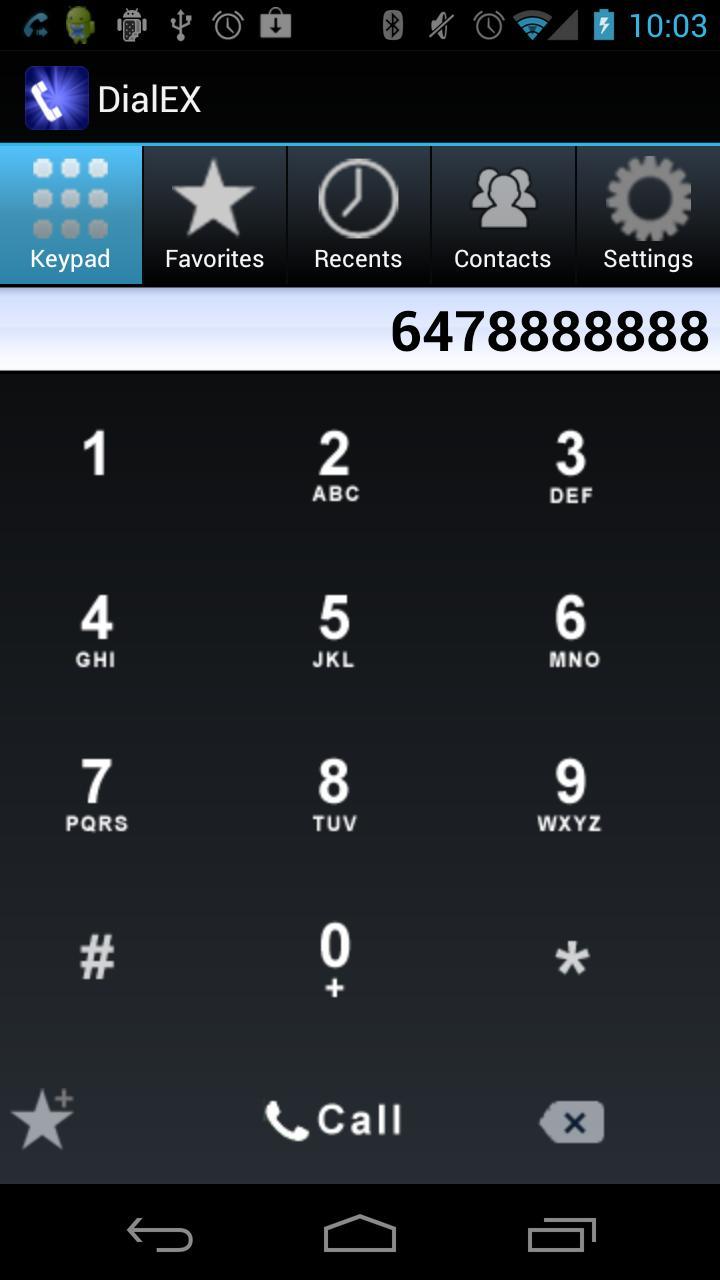Tap the asterisk (*) key

(572, 958)
